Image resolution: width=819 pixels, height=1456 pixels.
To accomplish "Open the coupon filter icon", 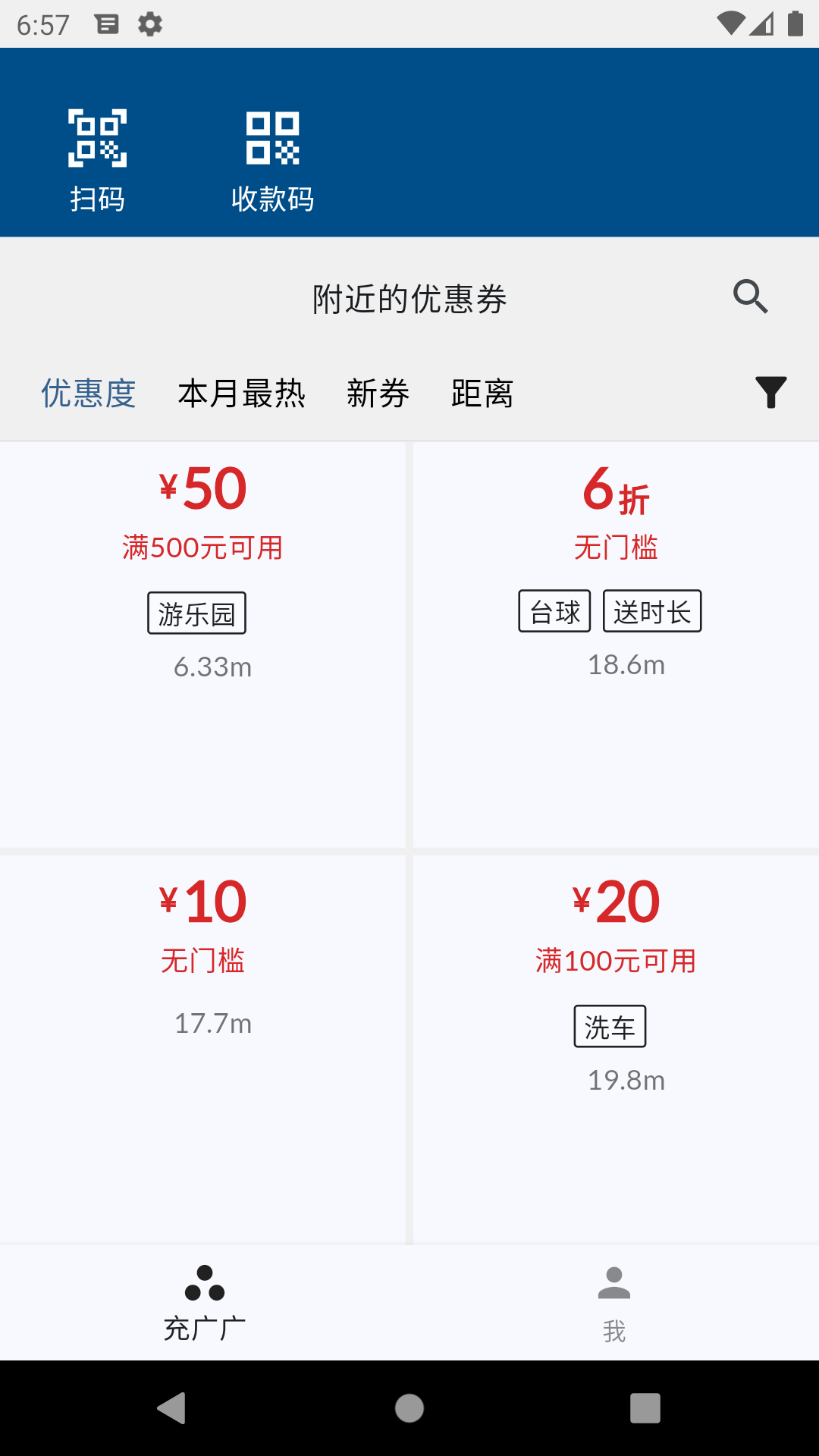I will click(770, 393).
